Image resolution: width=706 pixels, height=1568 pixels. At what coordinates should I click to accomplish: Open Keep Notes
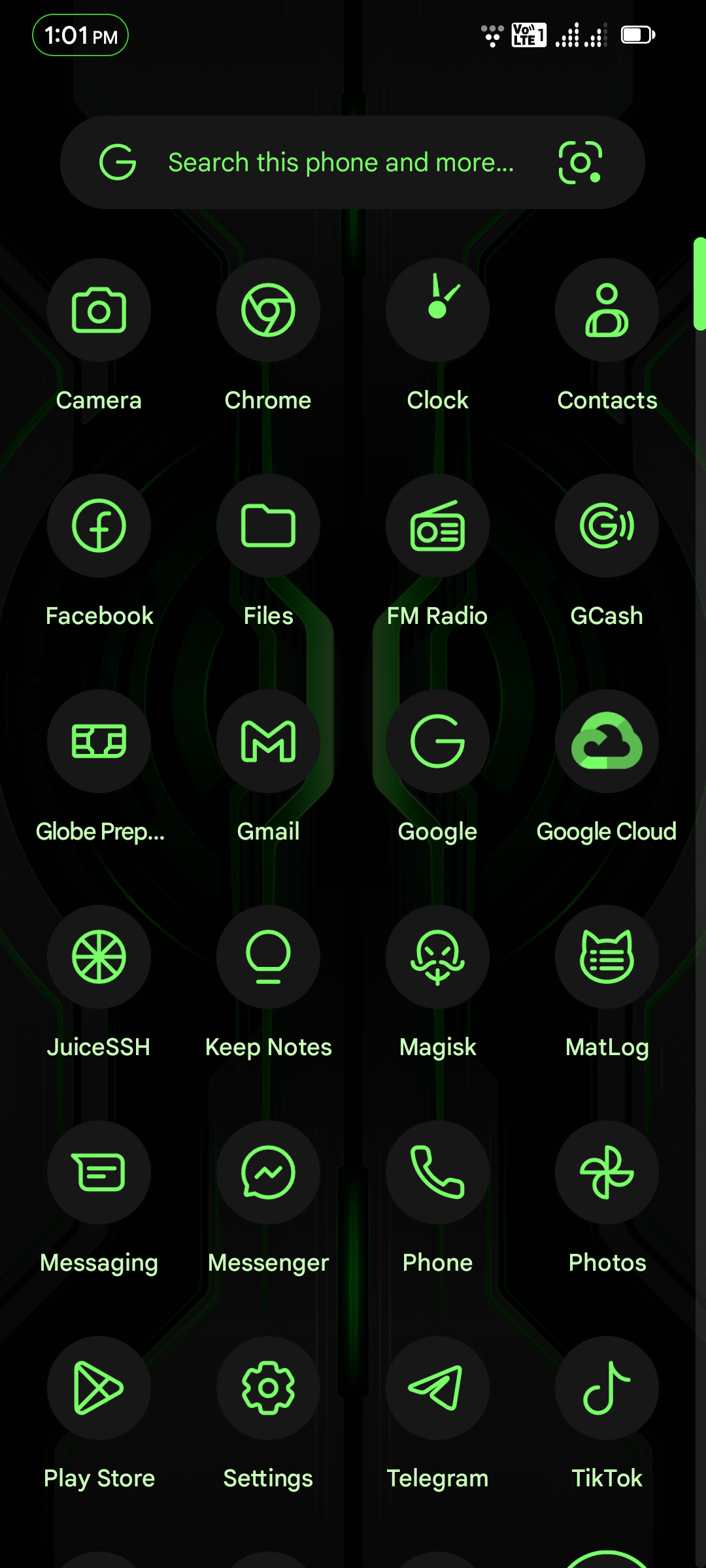[x=268, y=957]
